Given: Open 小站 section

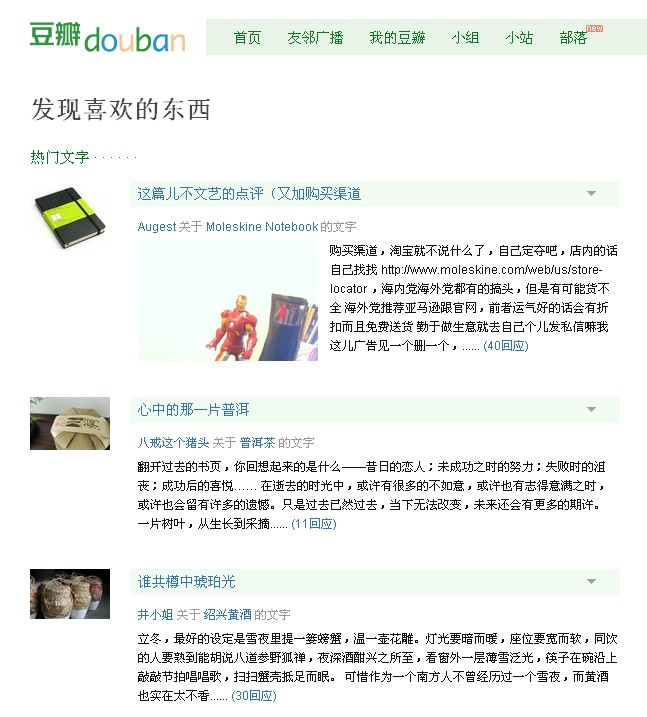Looking at the screenshot, I should click(519, 38).
